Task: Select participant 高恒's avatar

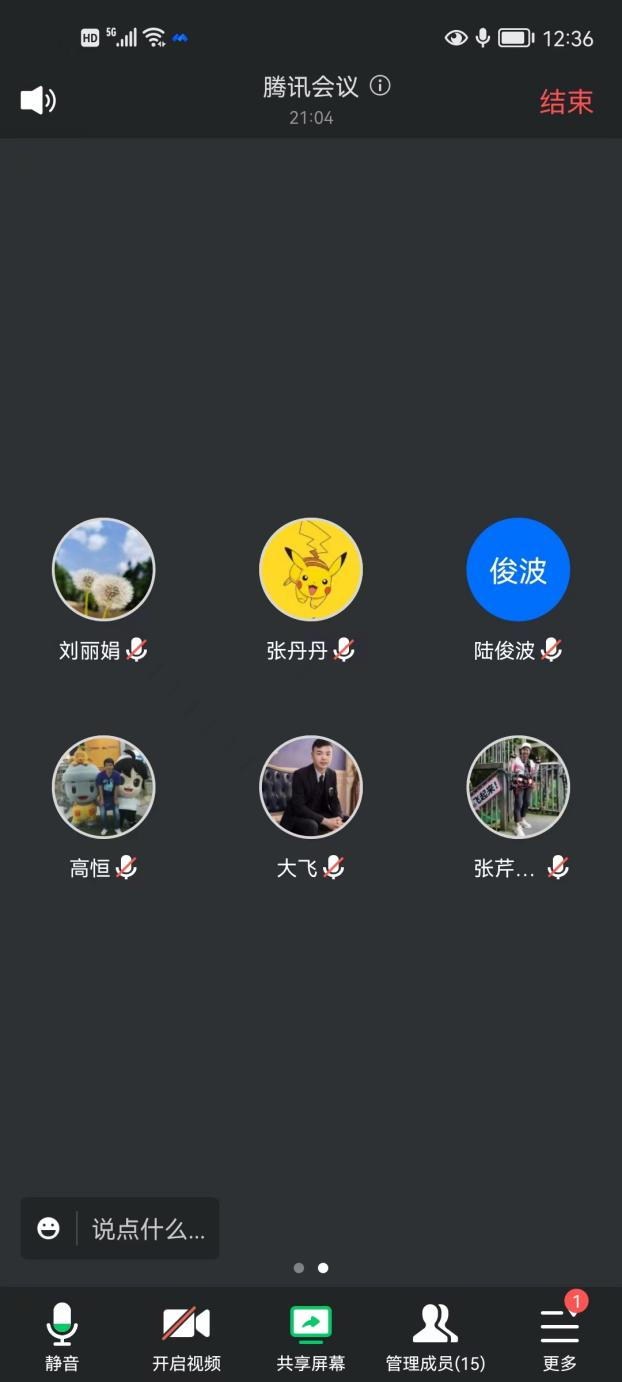Action: click(103, 787)
